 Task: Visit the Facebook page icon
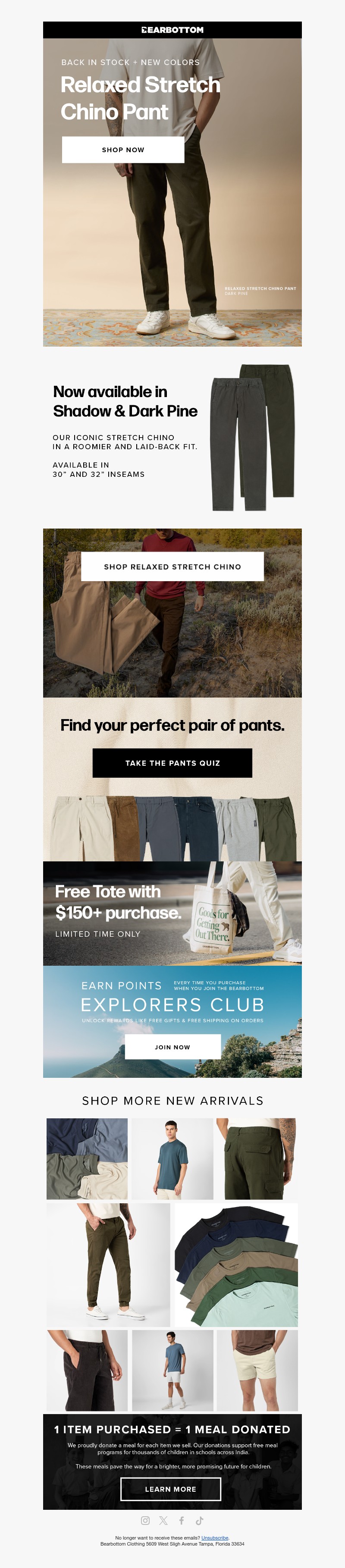click(181, 1520)
